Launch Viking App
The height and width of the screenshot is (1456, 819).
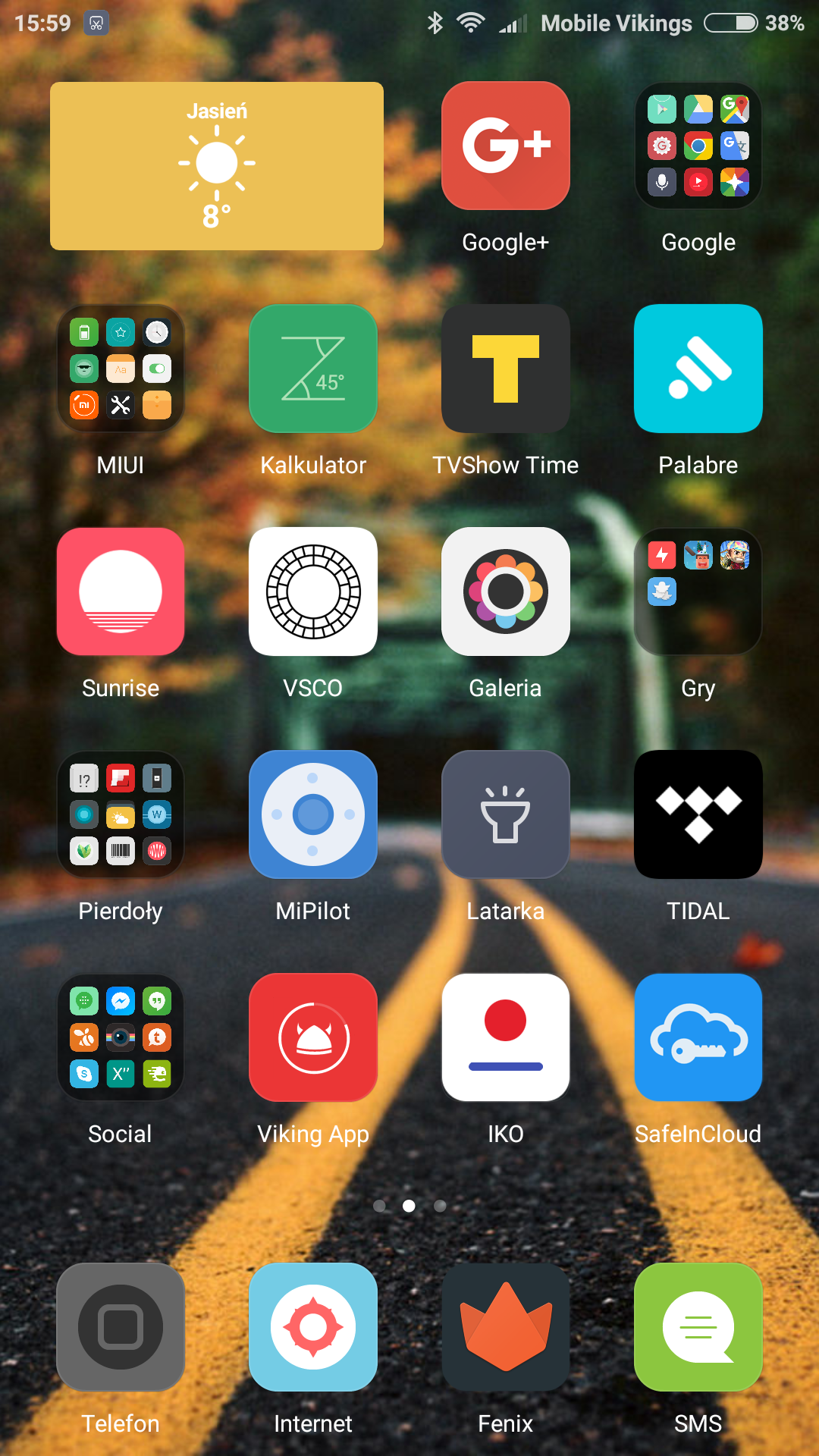click(x=313, y=1037)
